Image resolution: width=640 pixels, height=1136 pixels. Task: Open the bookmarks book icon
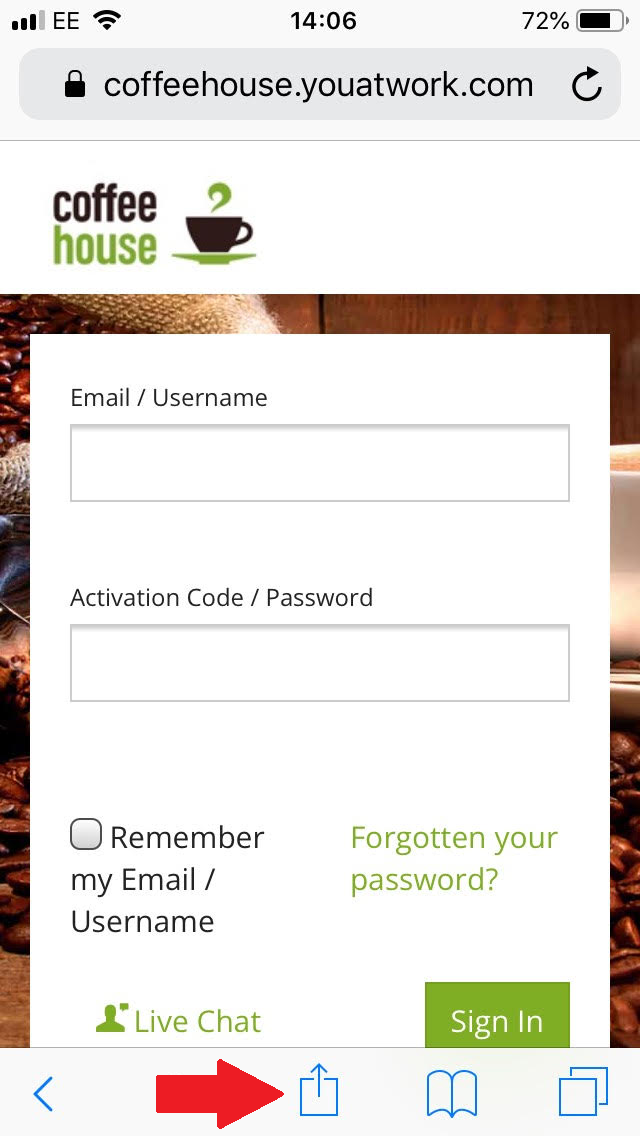(x=452, y=1094)
